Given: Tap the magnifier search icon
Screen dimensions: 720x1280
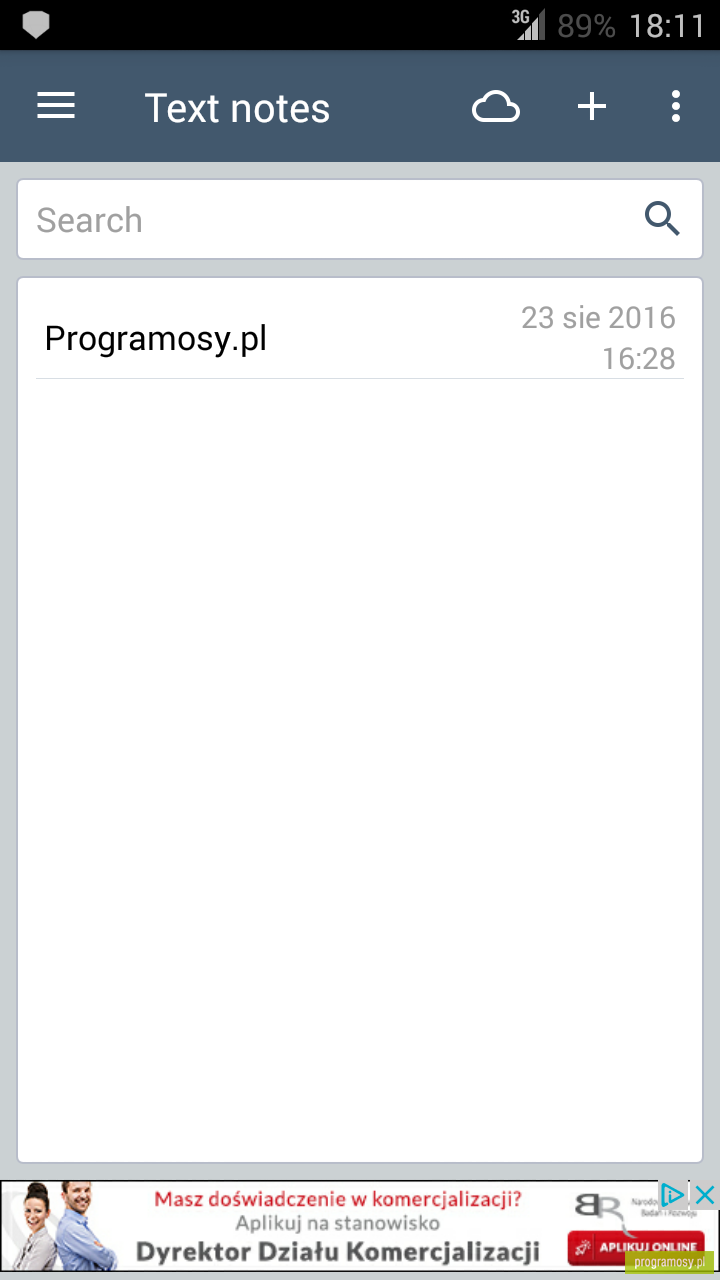Looking at the screenshot, I should (x=662, y=218).
